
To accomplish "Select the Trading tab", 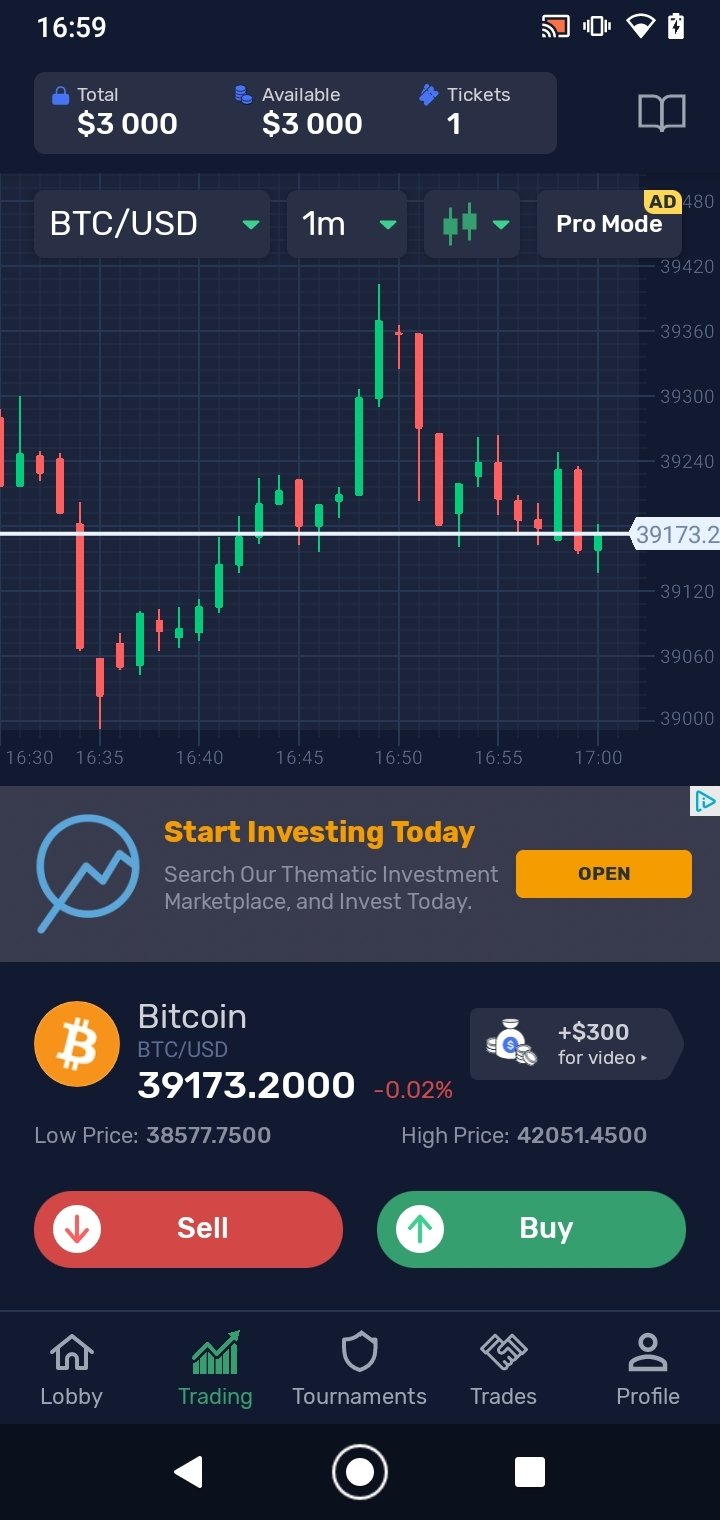I will (x=215, y=1370).
